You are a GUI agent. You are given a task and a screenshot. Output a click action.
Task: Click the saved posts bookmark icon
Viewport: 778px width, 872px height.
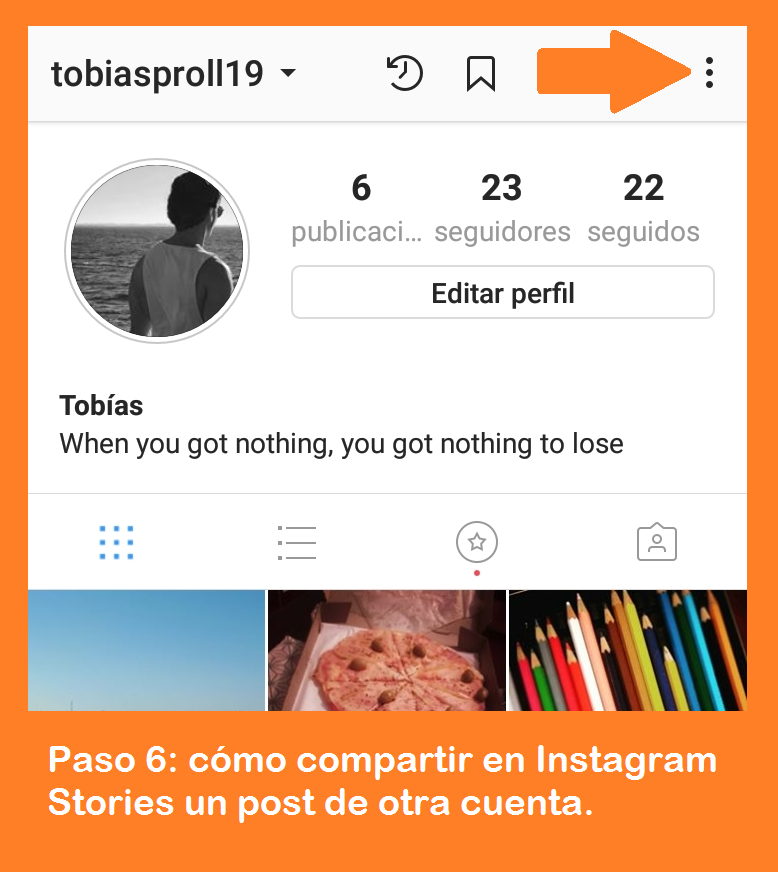click(x=481, y=73)
